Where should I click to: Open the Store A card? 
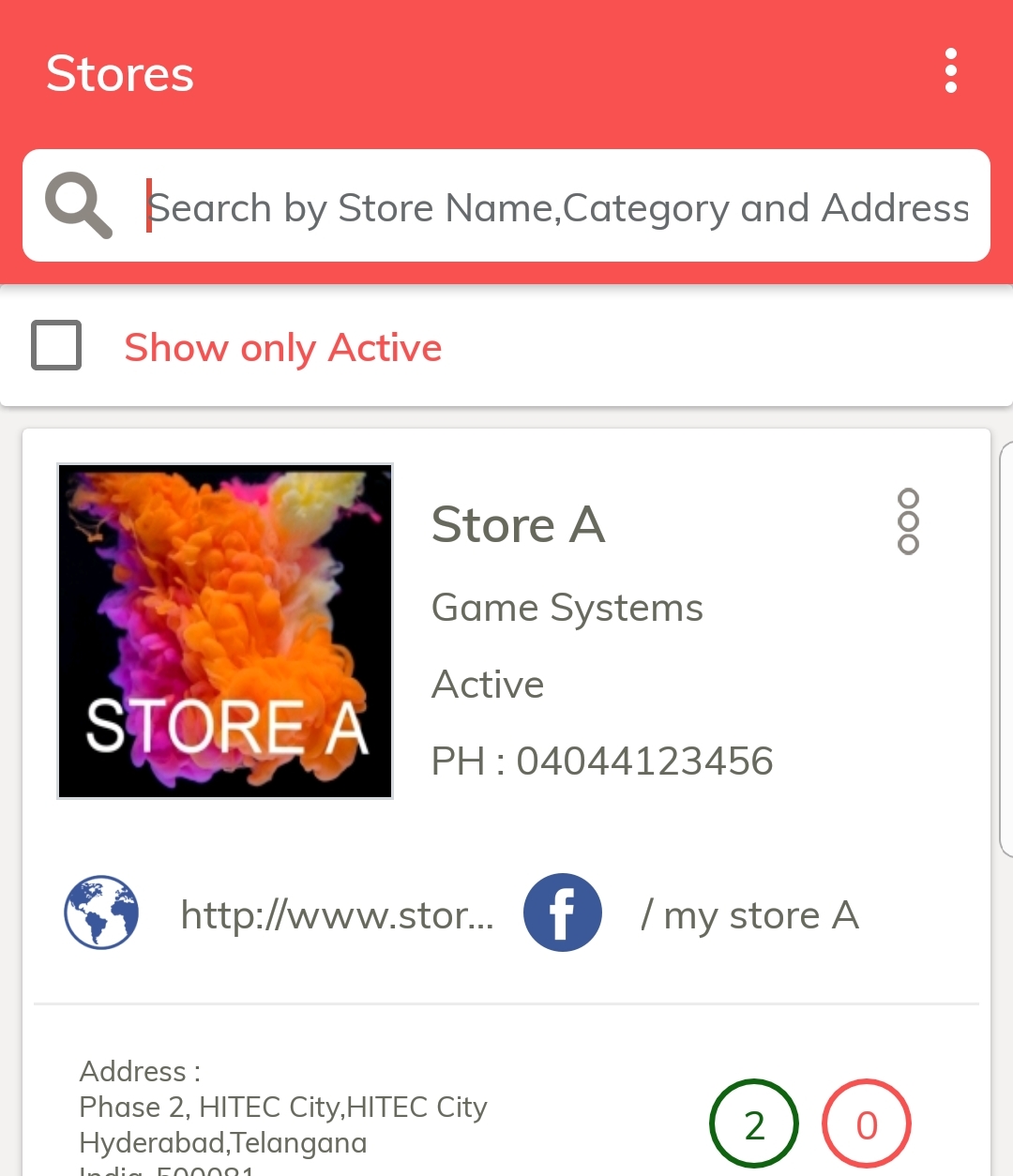tap(517, 523)
